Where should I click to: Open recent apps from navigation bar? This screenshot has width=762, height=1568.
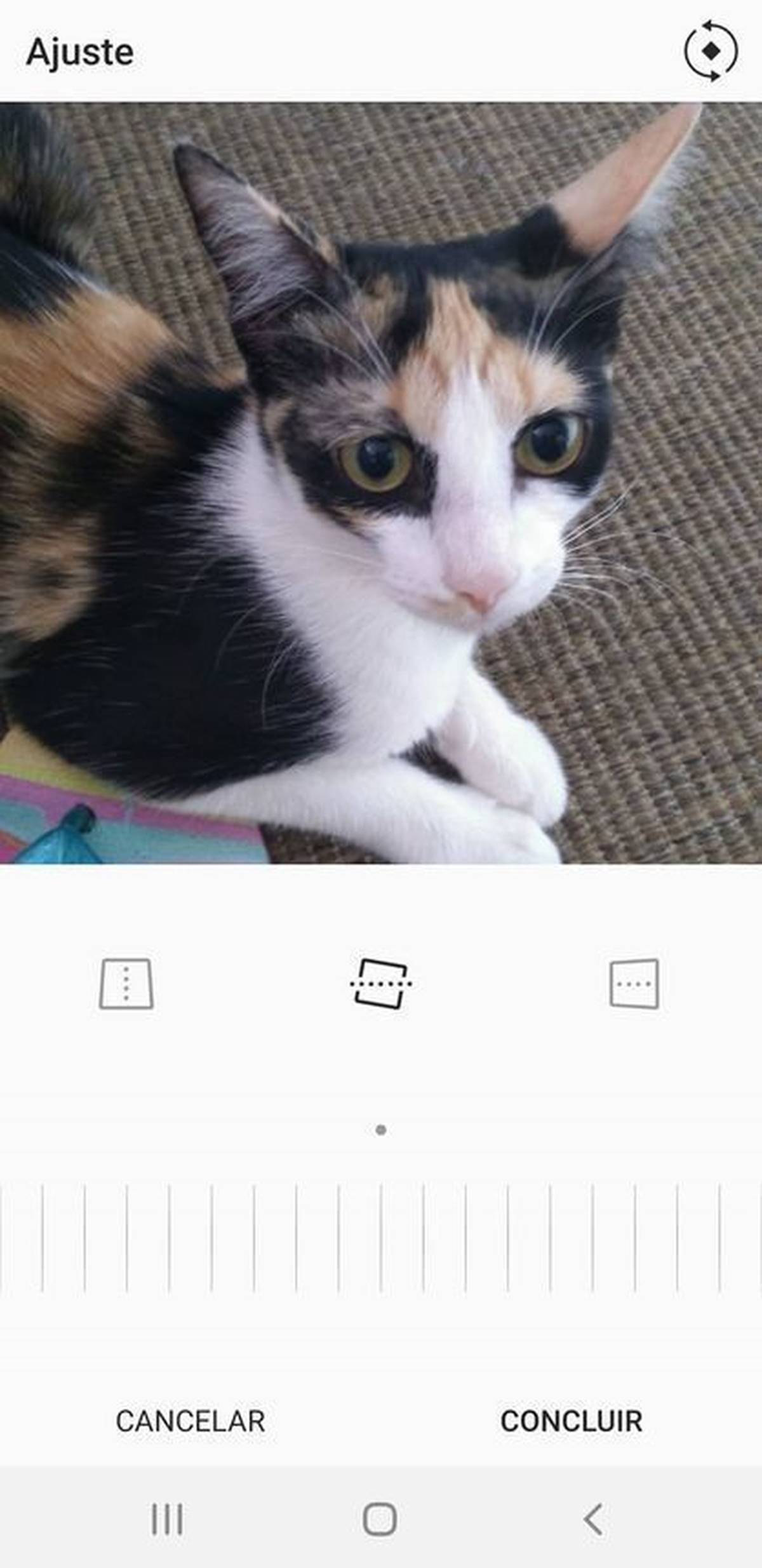[167, 1520]
